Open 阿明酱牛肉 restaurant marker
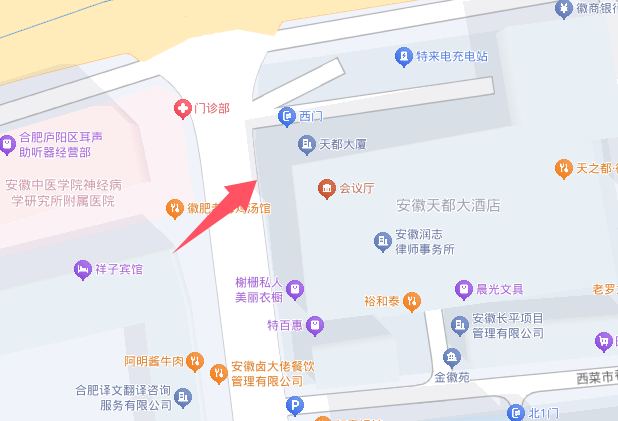The image size is (618, 421). pyautogui.click(x=196, y=360)
